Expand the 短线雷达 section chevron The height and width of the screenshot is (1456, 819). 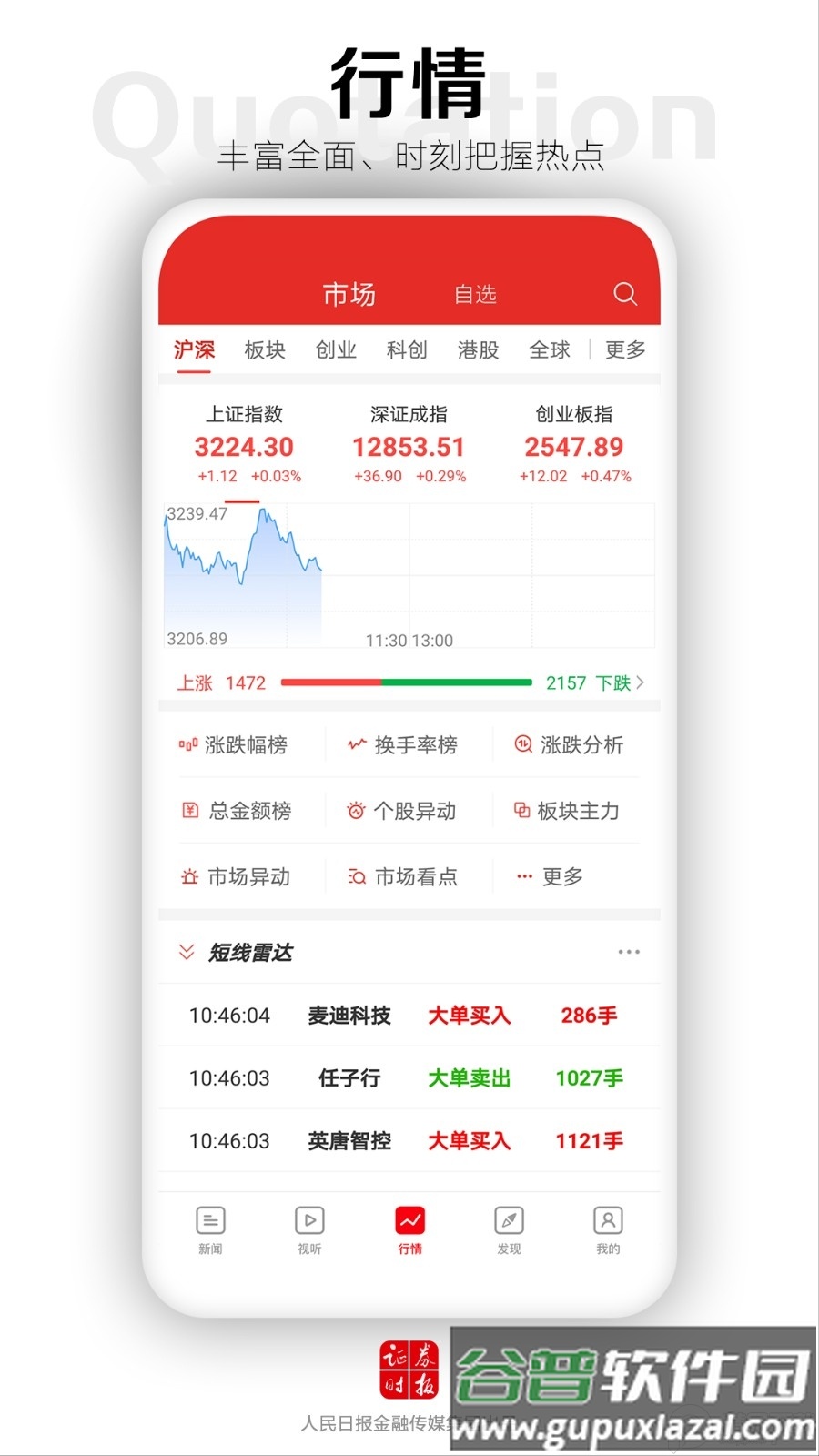pos(186,952)
